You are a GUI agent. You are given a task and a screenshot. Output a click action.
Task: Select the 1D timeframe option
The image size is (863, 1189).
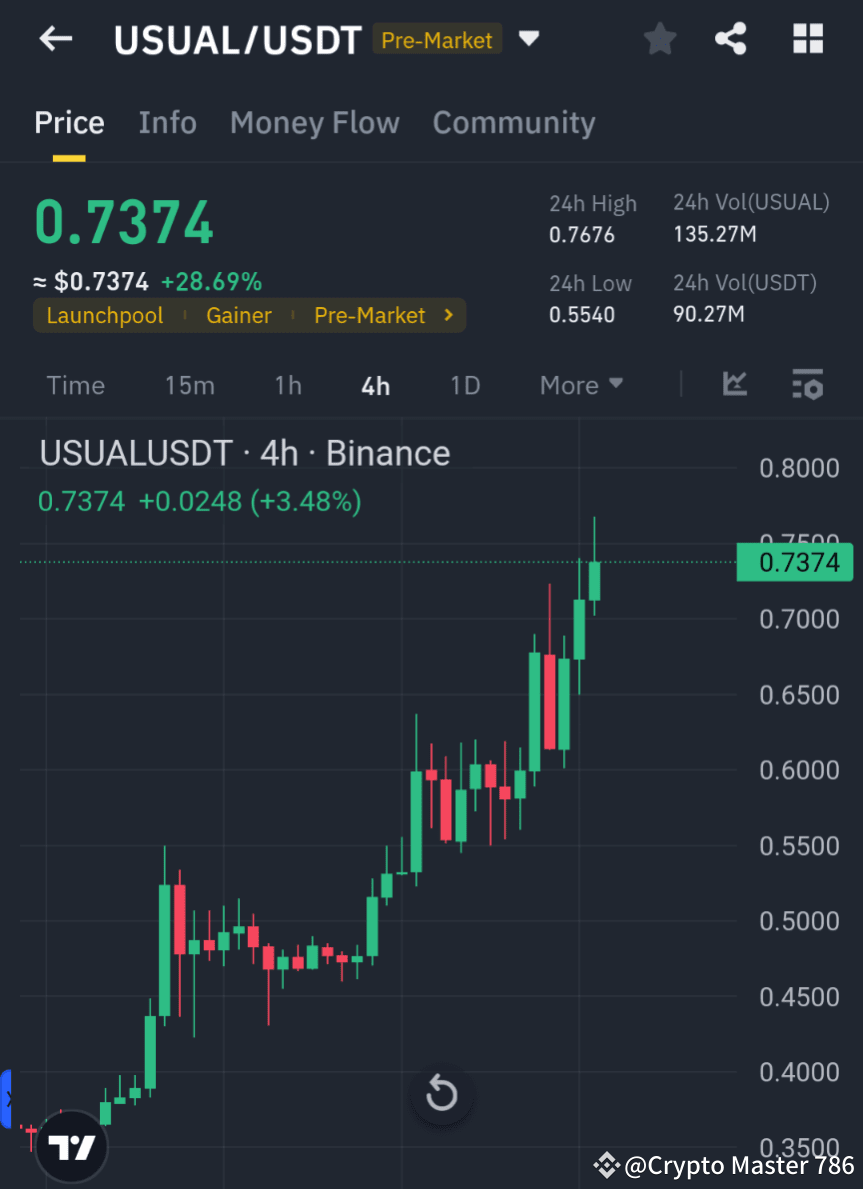(464, 385)
